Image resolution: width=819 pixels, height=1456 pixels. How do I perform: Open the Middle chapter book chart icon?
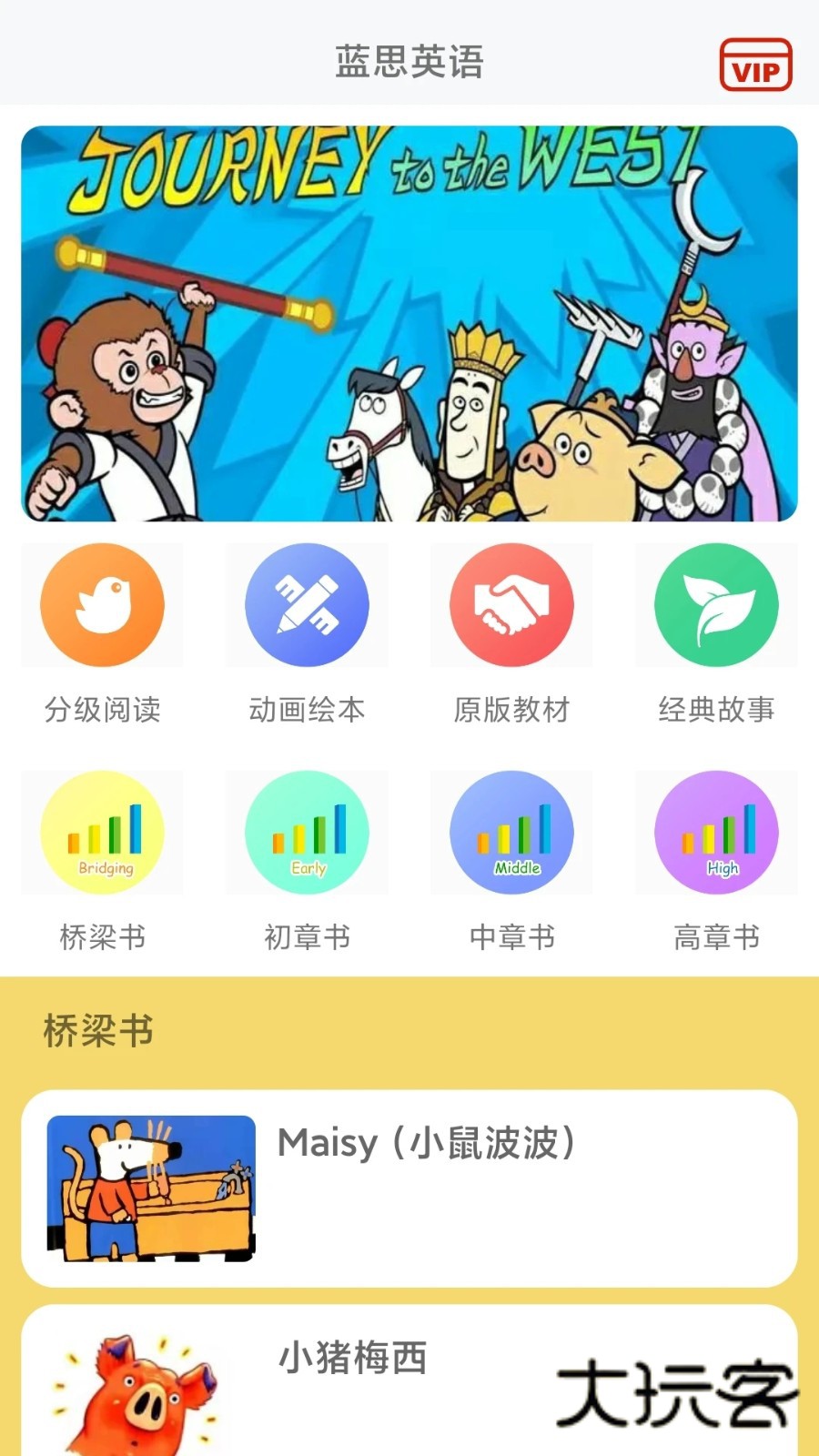click(512, 833)
